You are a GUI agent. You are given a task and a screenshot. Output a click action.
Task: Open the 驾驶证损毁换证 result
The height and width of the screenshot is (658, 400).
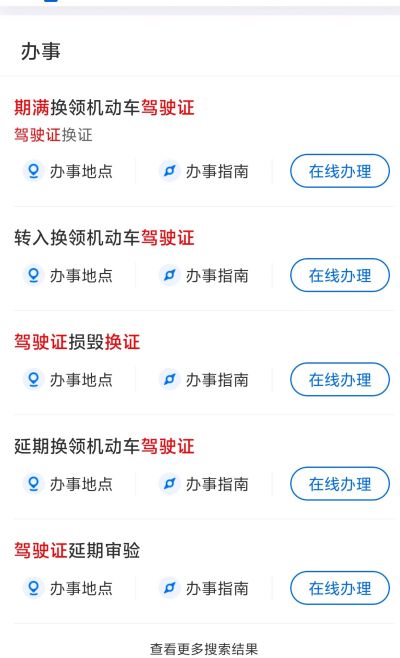click(x=77, y=342)
